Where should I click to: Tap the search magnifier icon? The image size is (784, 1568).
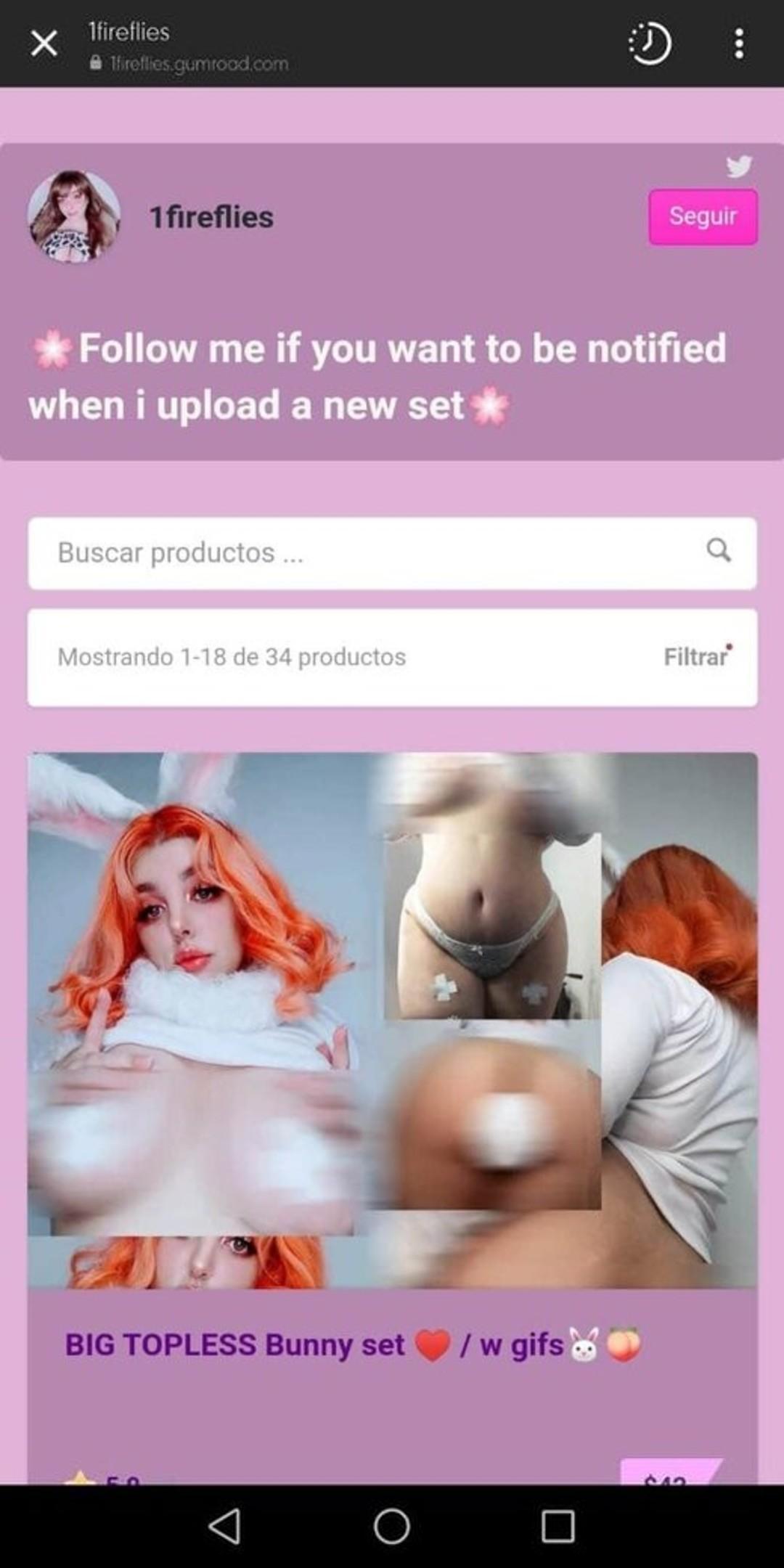pyautogui.click(x=718, y=550)
